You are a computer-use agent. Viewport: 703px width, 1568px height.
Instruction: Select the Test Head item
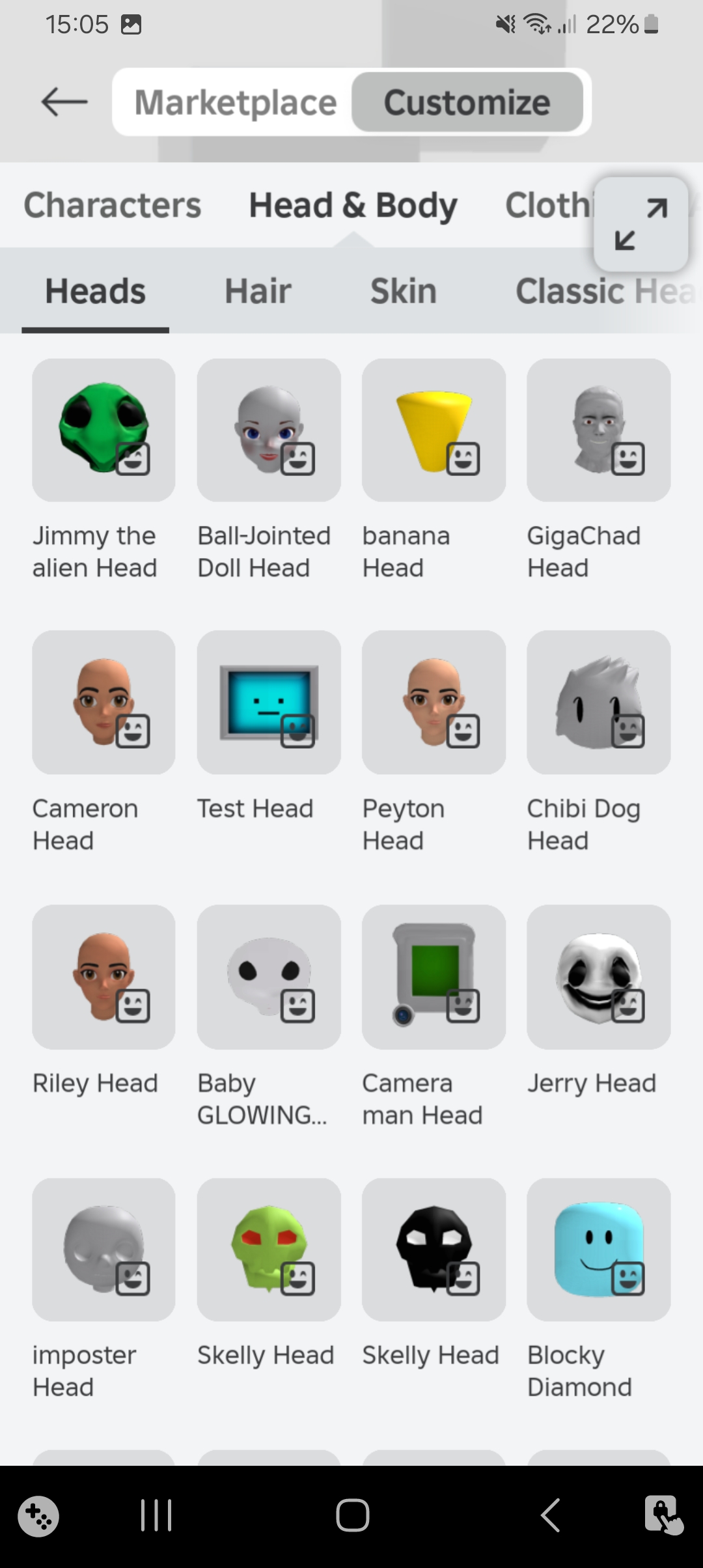click(269, 702)
